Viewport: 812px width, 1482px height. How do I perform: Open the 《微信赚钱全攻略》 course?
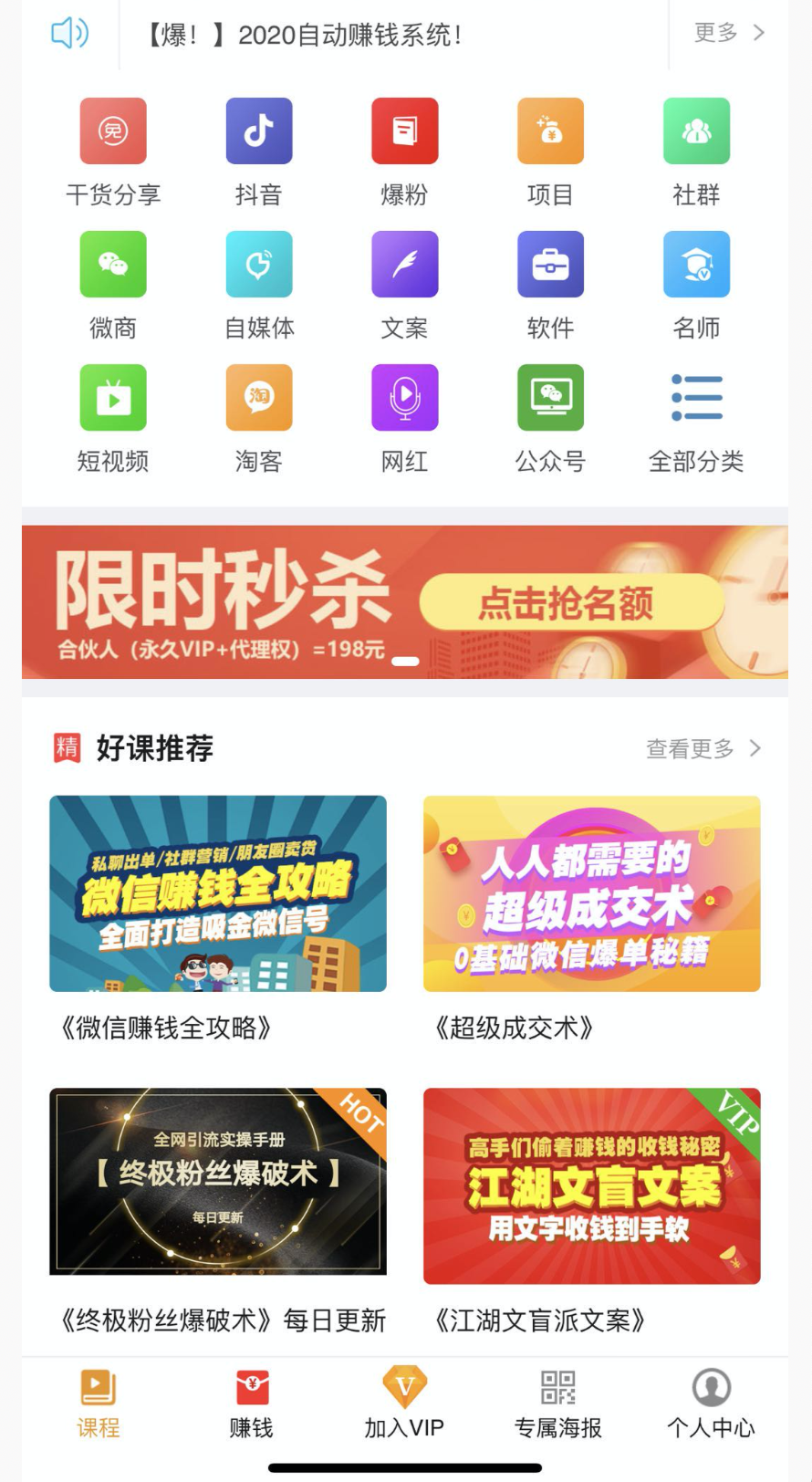coord(218,893)
